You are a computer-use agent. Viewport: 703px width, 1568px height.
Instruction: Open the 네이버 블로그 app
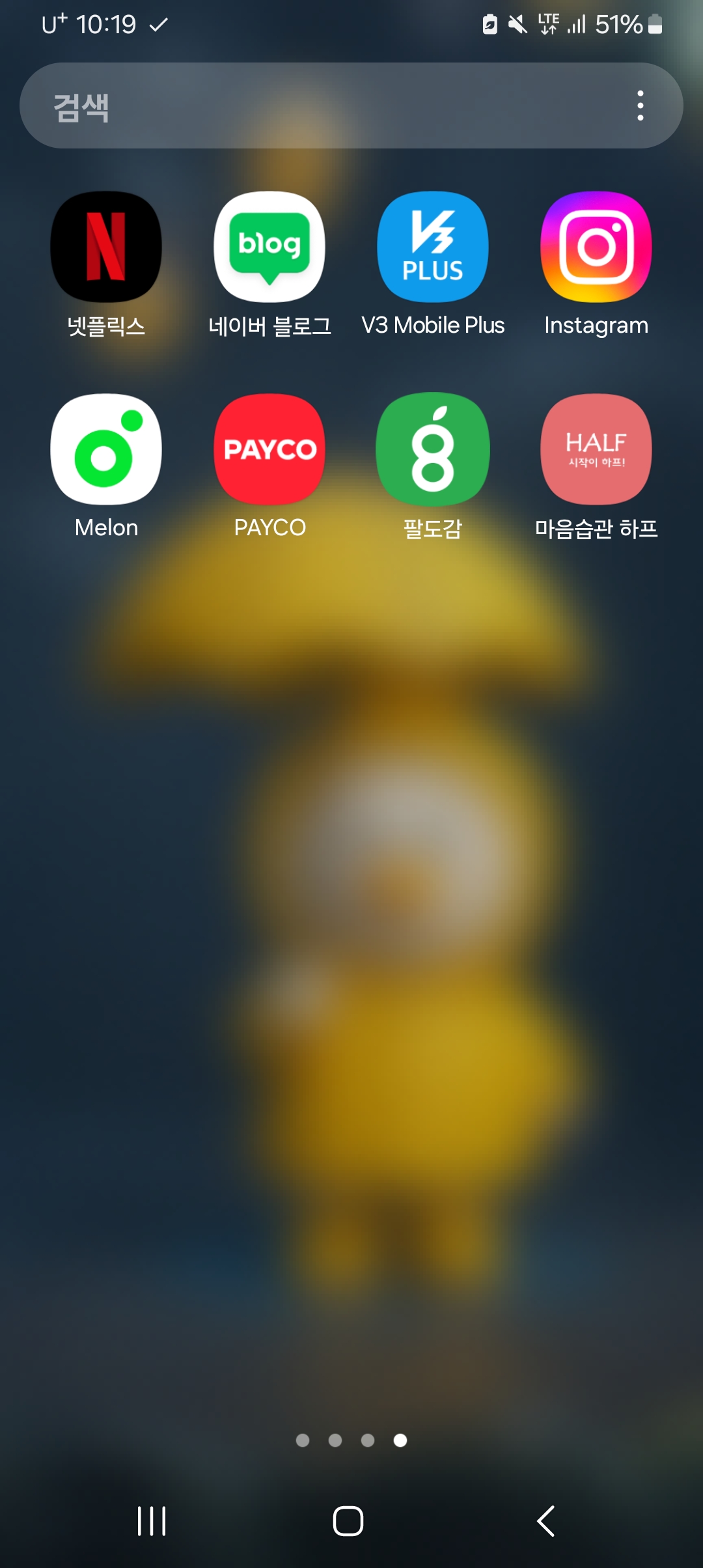click(x=269, y=247)
